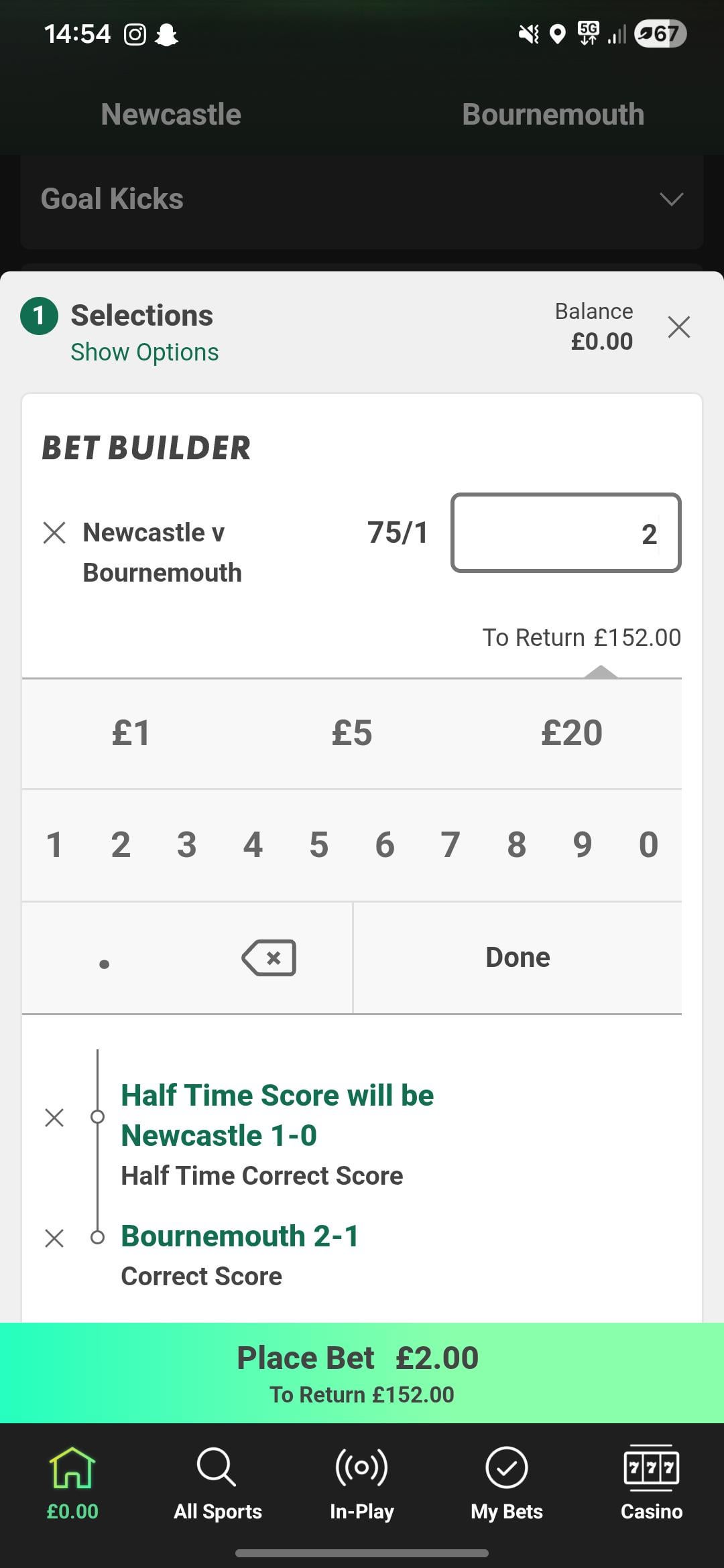Viewport: 724px width, 1568px height.
Task: Close the bet slip panel
Action: tap(678, 327)
